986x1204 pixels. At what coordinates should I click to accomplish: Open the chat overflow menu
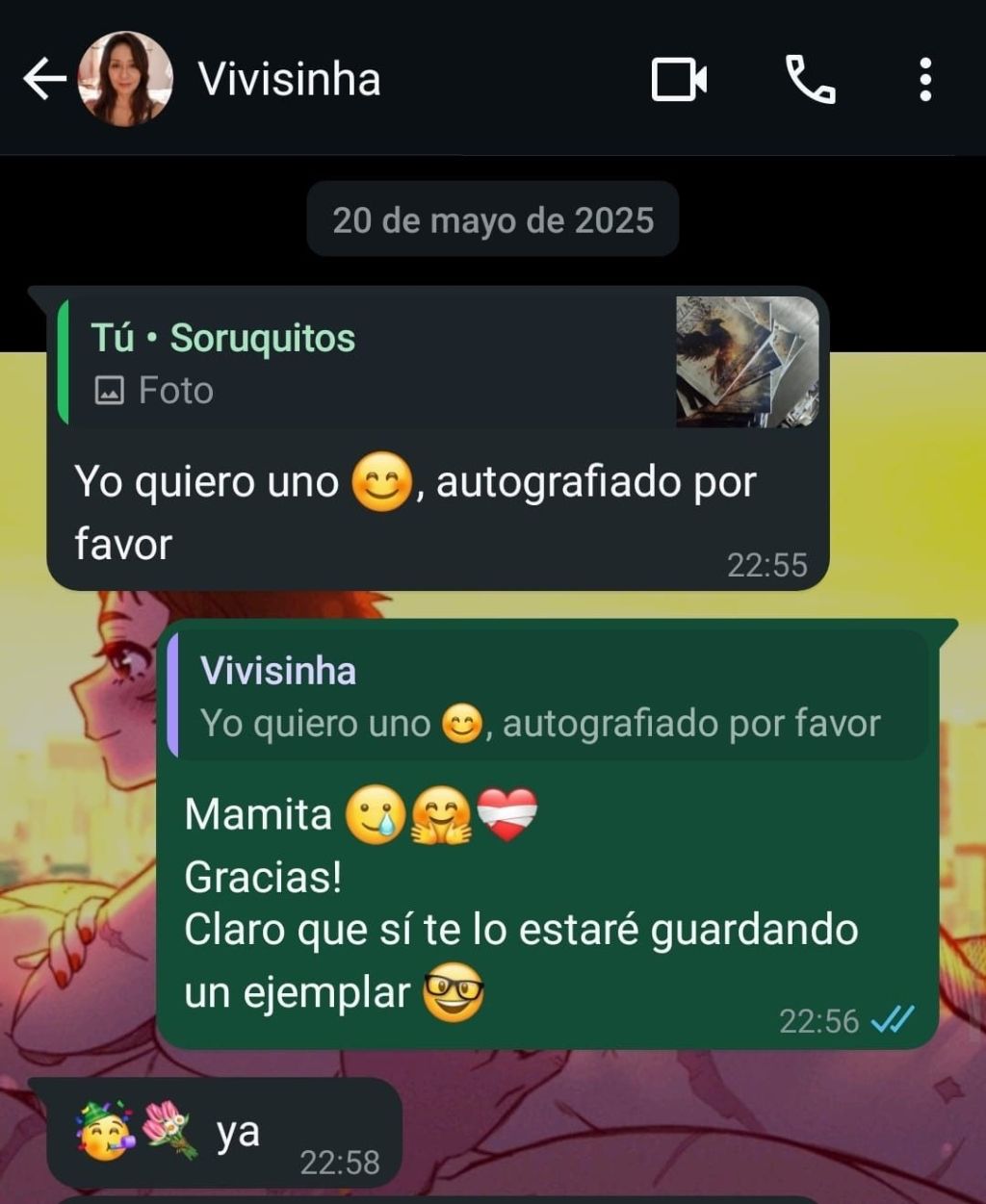(x=924, y=79)
